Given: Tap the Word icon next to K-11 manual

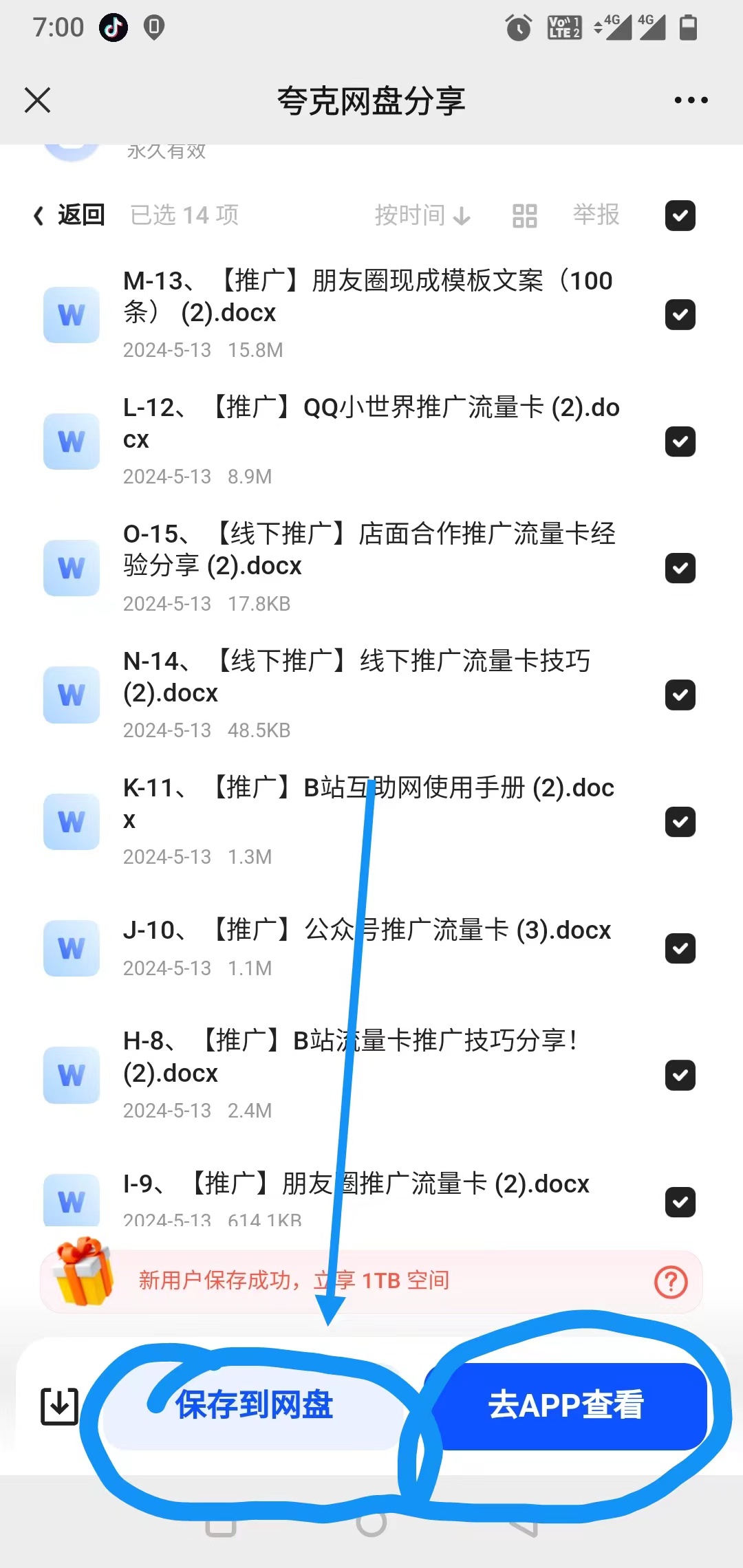Looking at the screenshot, I should pos(71,822).
